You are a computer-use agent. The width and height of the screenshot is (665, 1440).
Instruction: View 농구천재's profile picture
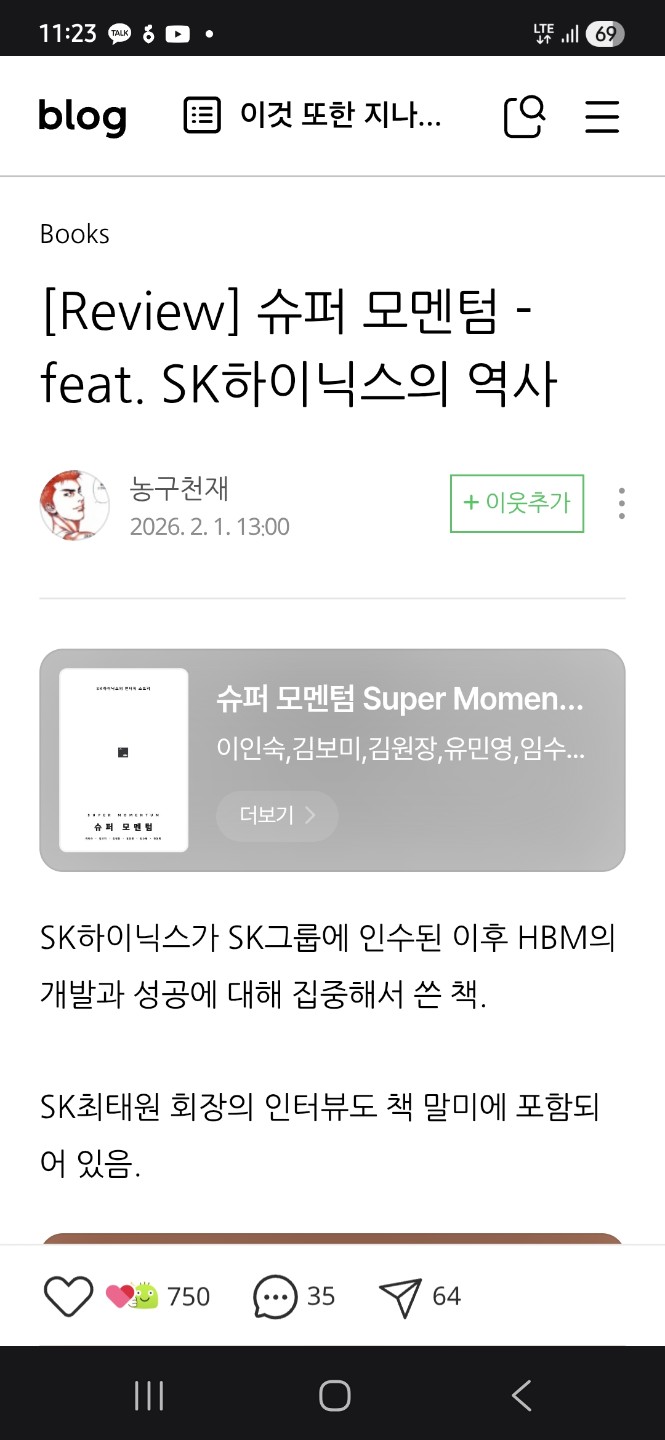[x=74, y=505]
